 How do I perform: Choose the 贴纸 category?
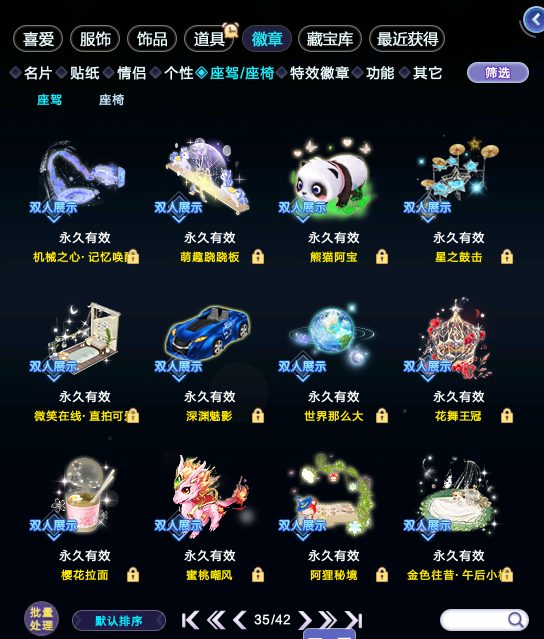coord(84,73)
